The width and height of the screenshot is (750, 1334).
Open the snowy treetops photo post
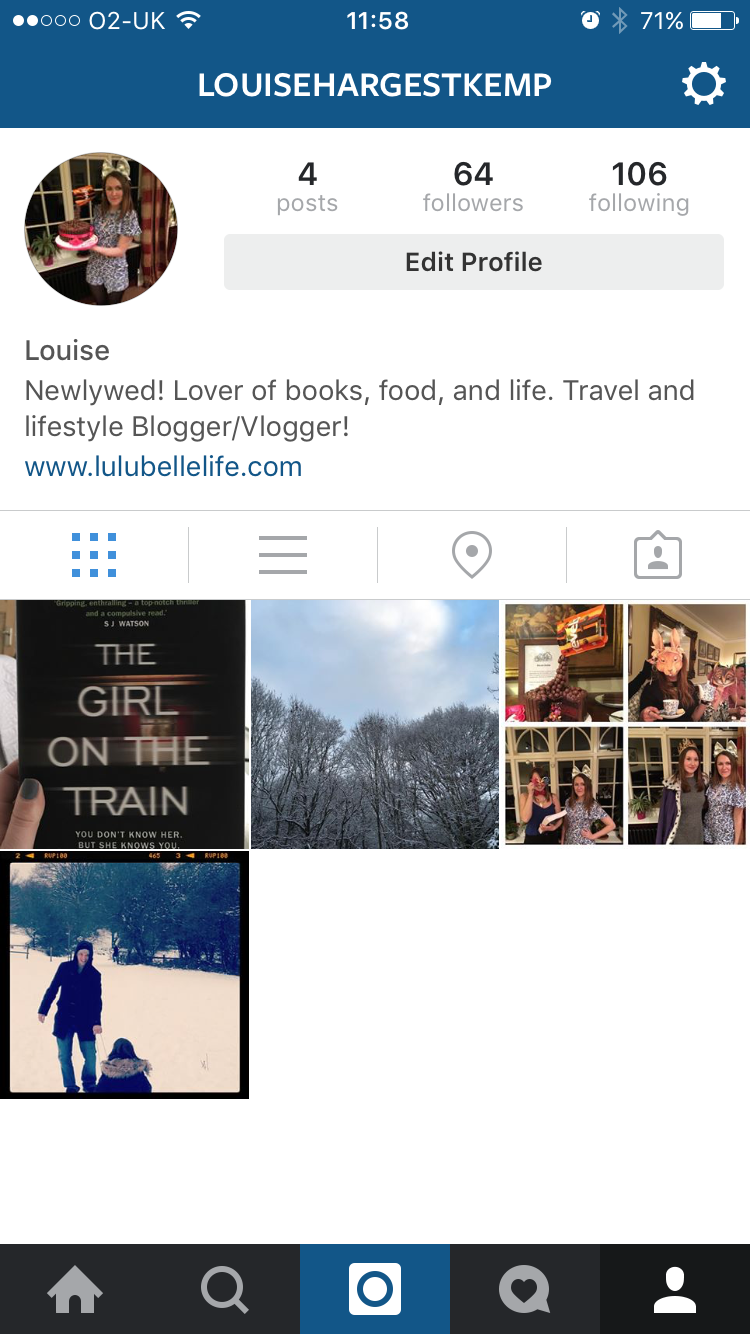[x=375, y=724]
